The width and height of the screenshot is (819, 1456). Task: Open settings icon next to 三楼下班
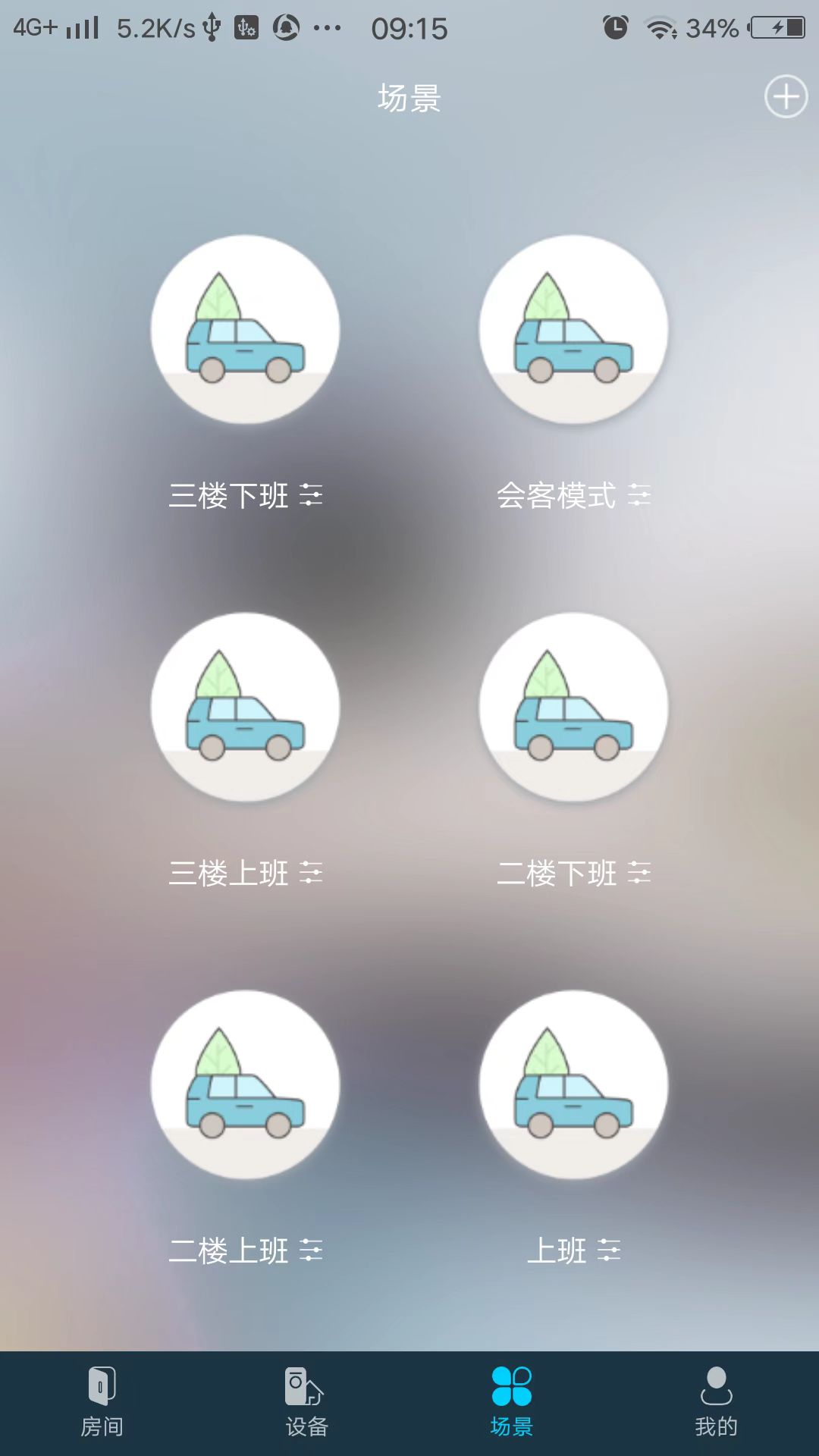311,495
